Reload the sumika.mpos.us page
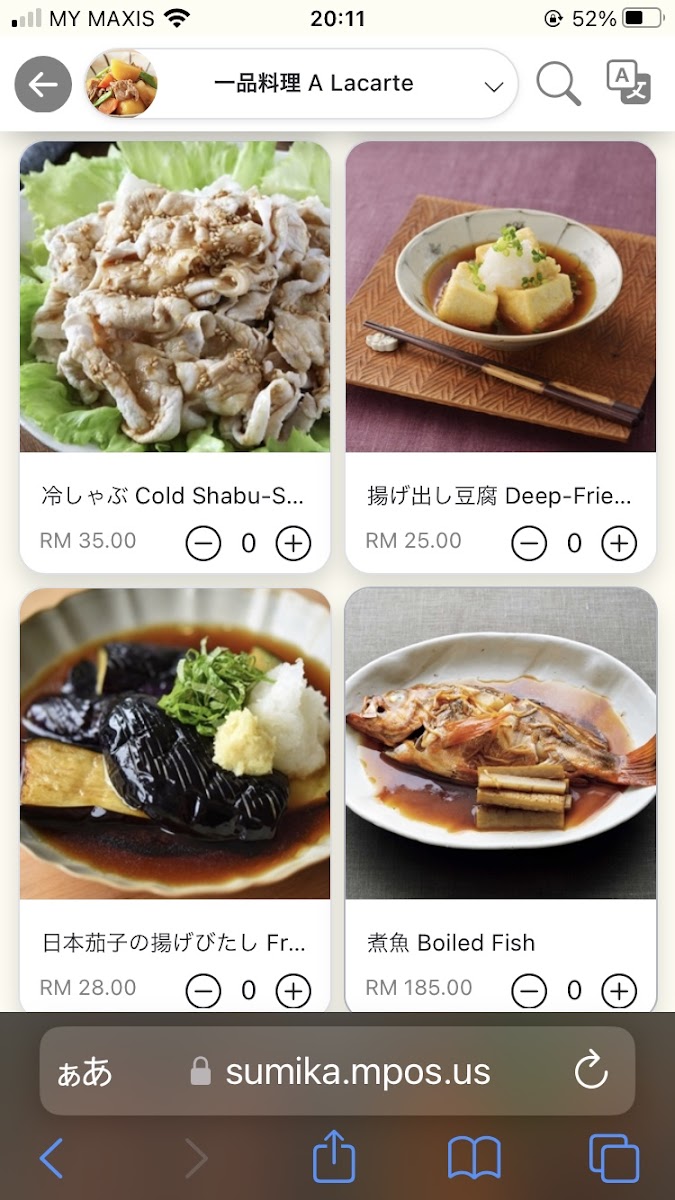The width and height of the screenshot is (675, 1200). click(591, 1071)
